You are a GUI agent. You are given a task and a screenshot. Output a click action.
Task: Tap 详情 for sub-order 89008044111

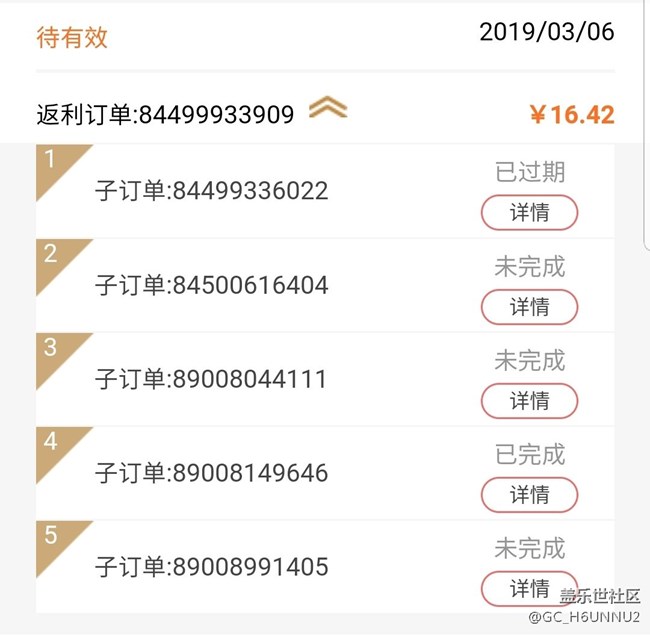(529, 401)
